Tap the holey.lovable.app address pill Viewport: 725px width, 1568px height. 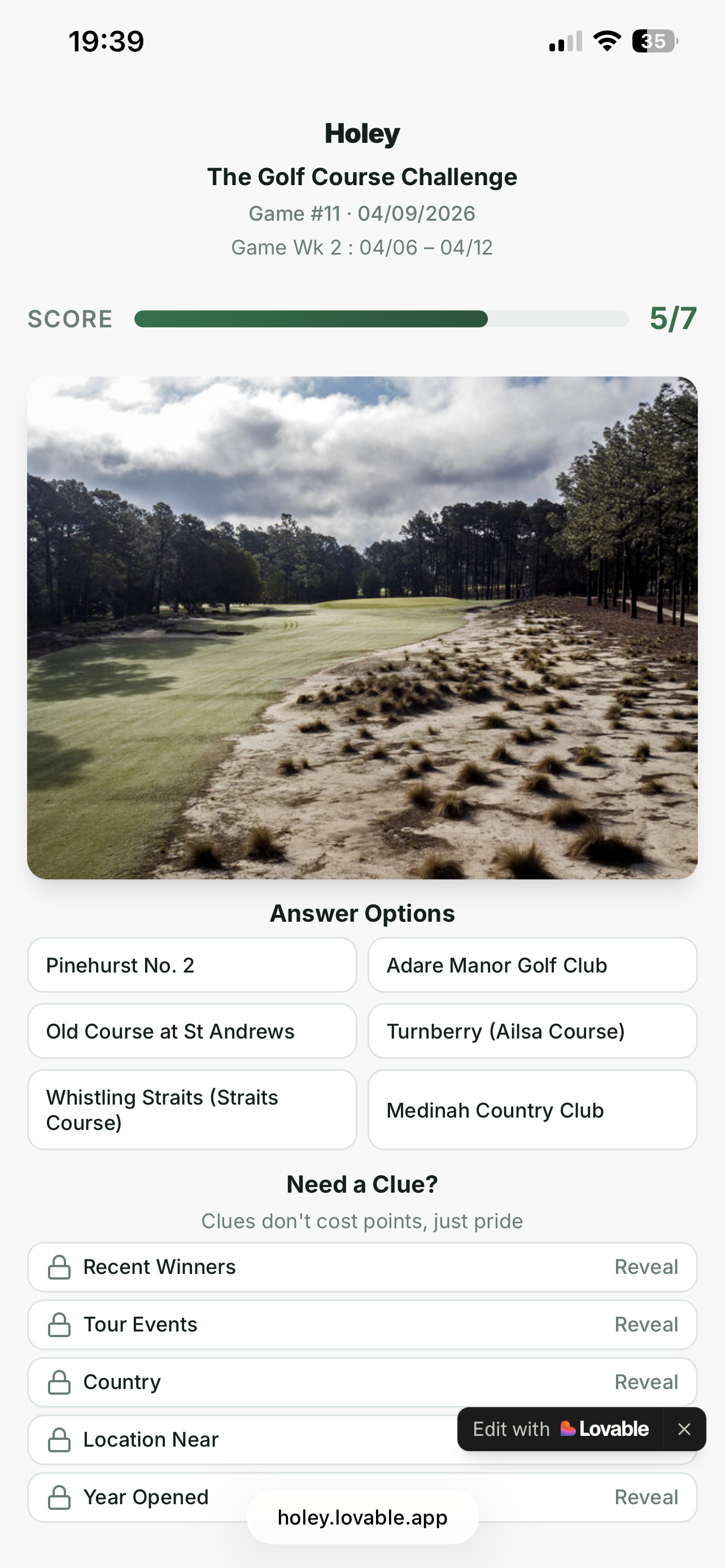point(362,1517)
